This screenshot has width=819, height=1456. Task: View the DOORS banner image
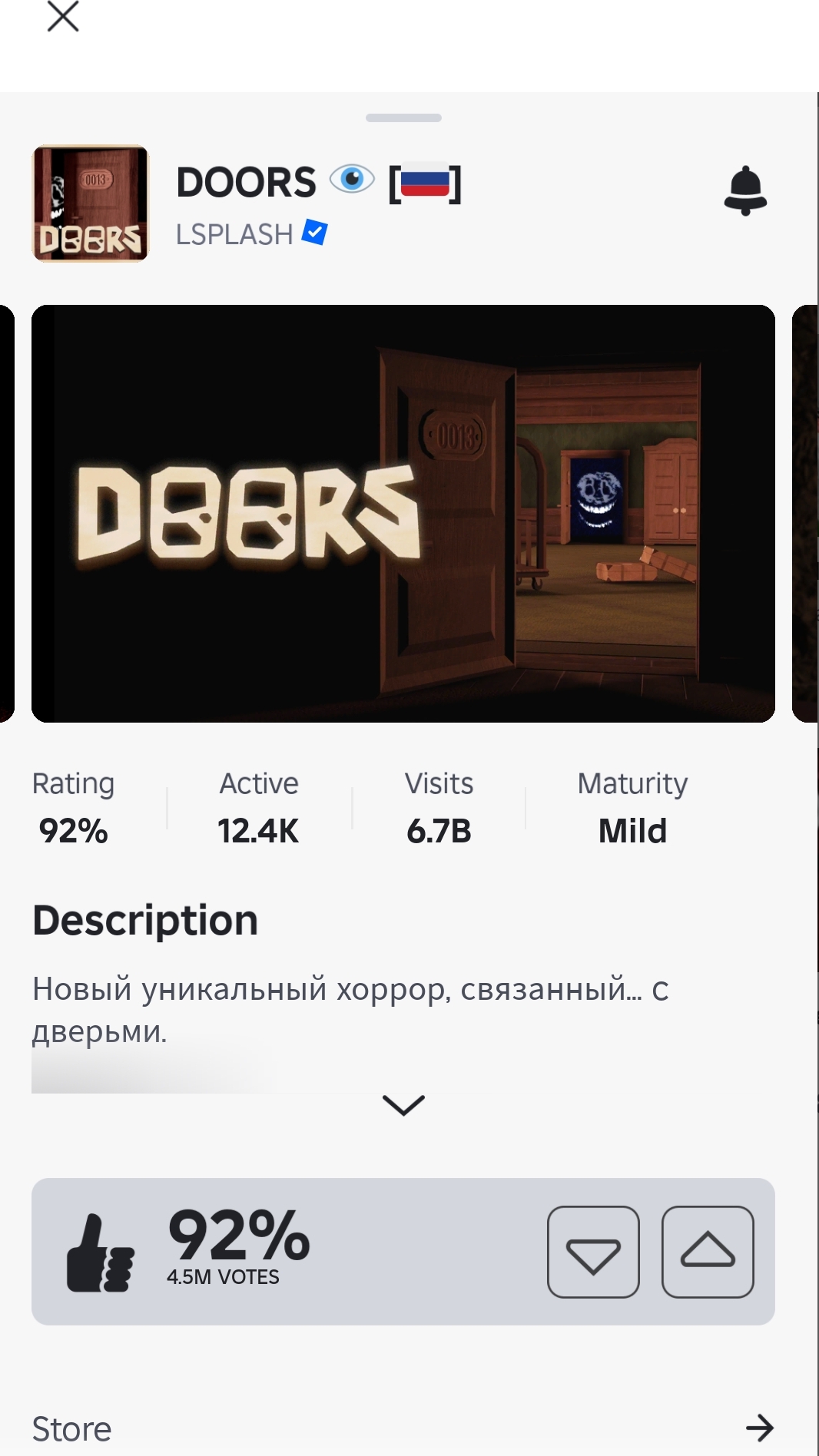click(x=403, y=514)
